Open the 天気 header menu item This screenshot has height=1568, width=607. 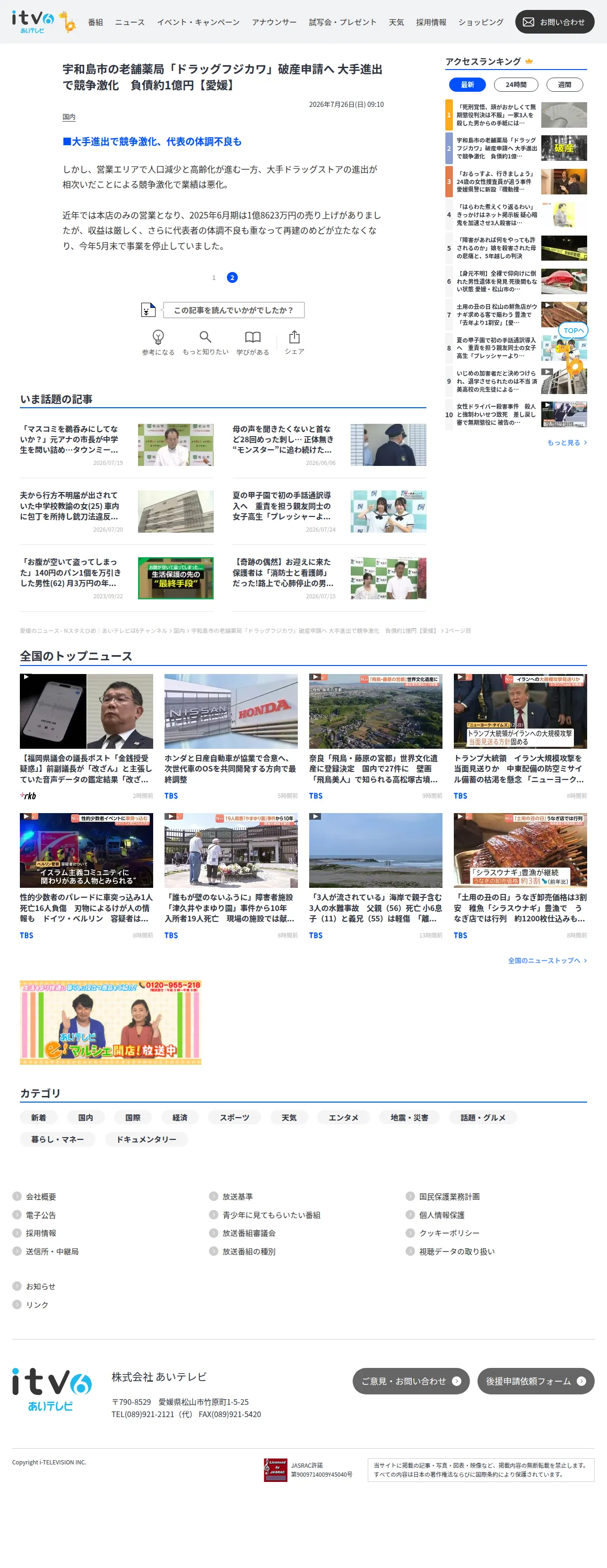click(x=396, y=23)
